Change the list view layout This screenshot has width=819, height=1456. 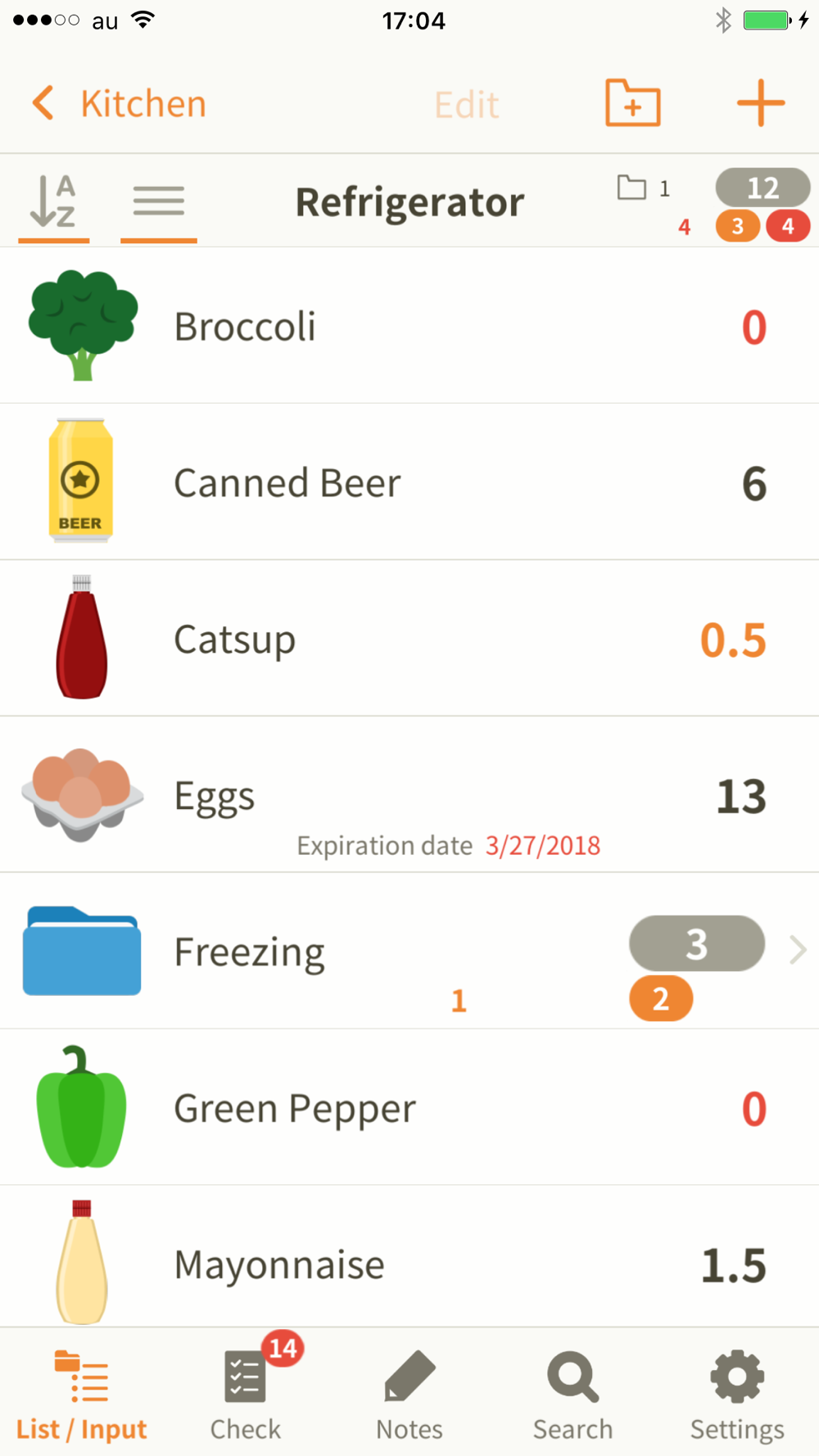click(x=159, y=201)
